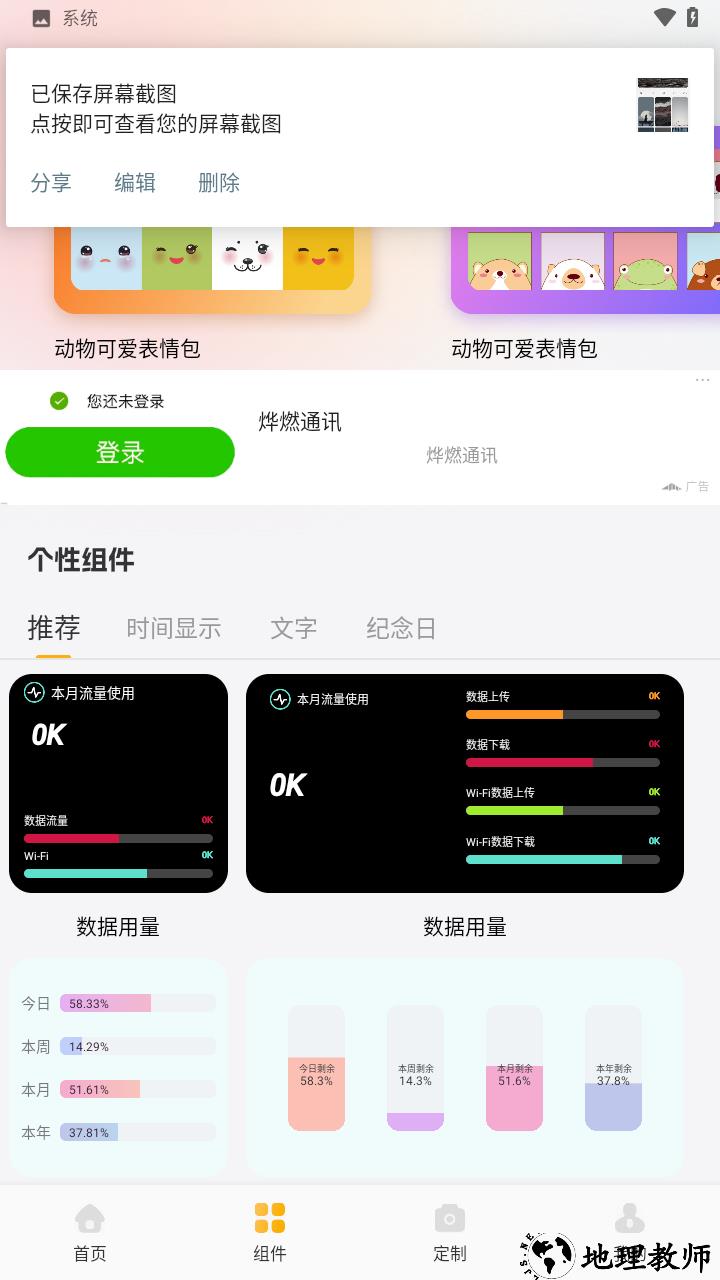Screen dimensions: 720x1280
Task: Open the three-dot overflow menu above the ad
Action: 702,380
